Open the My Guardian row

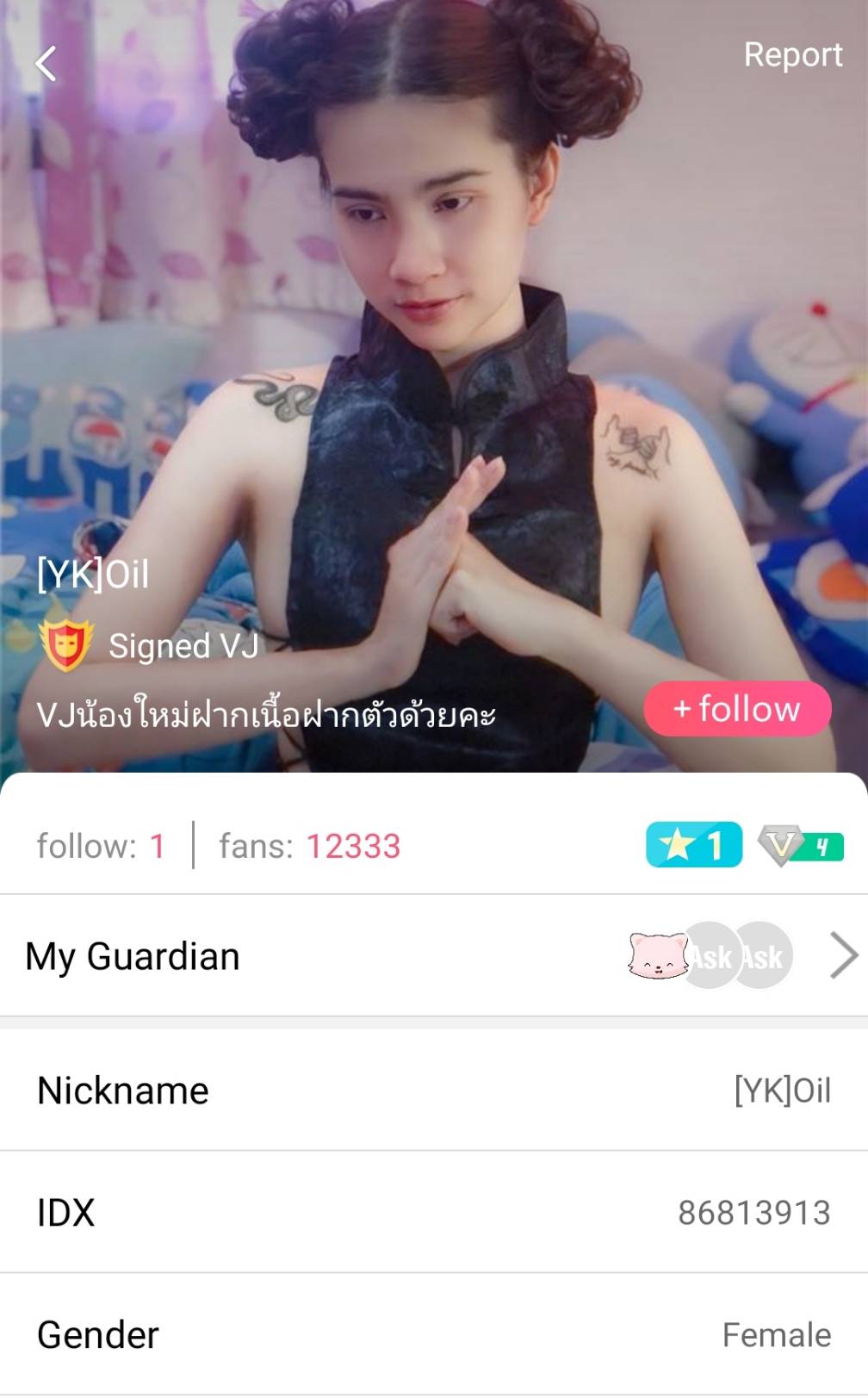point(434,956)
